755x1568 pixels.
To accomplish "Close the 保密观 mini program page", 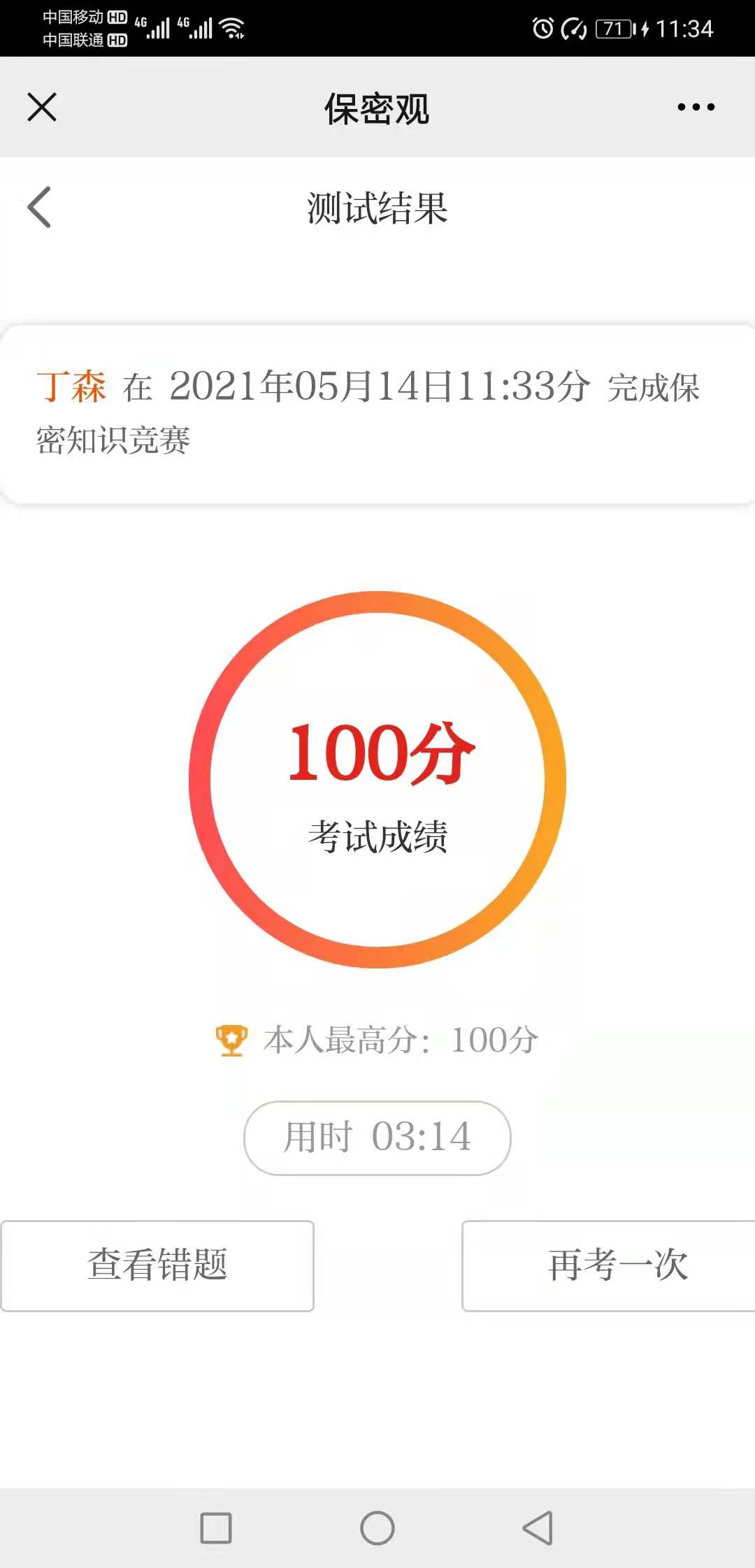I will click(x=42, y=107).
